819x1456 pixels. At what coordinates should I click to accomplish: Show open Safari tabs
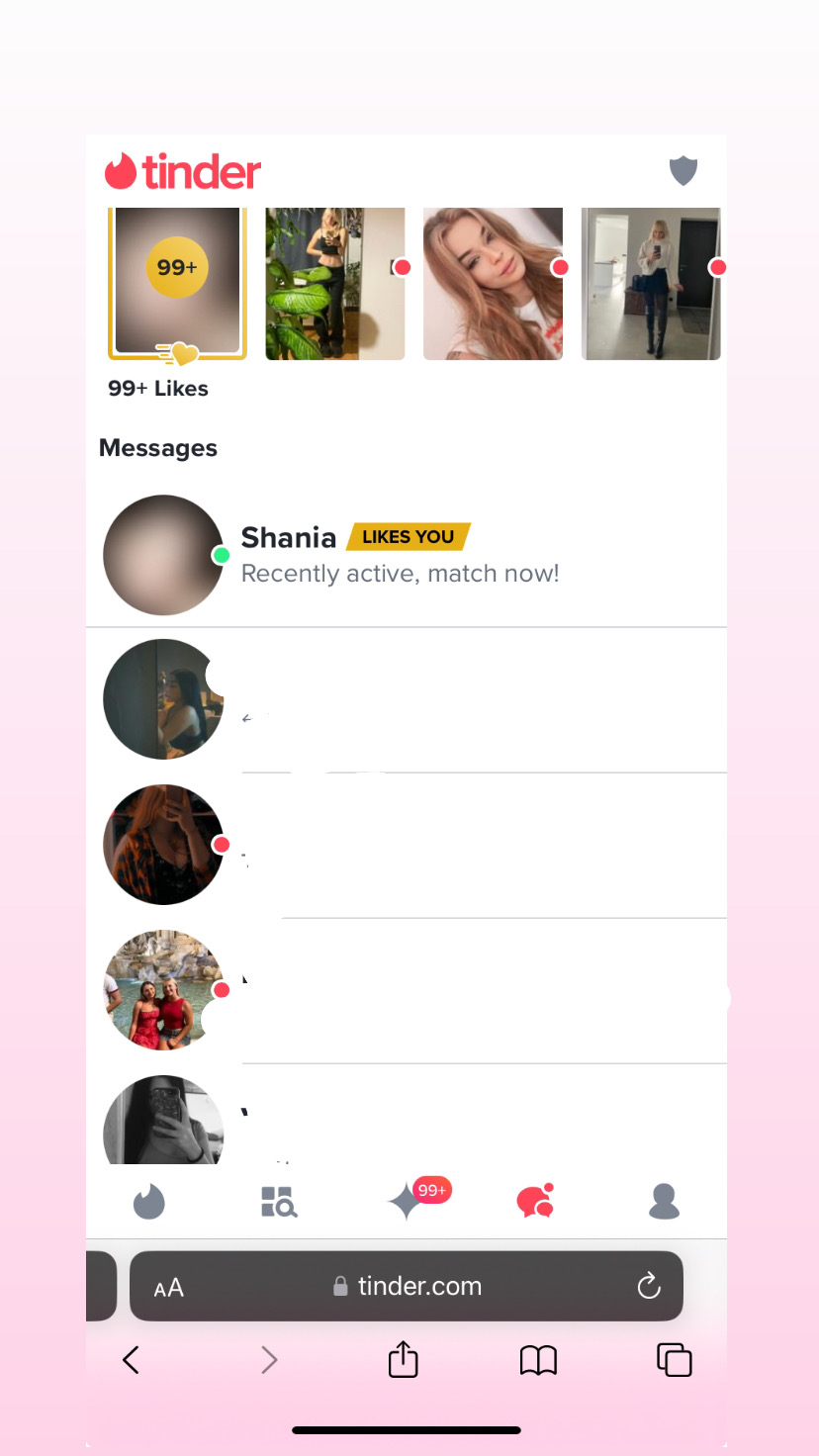pyautogui.click(x=674, y=1360)
